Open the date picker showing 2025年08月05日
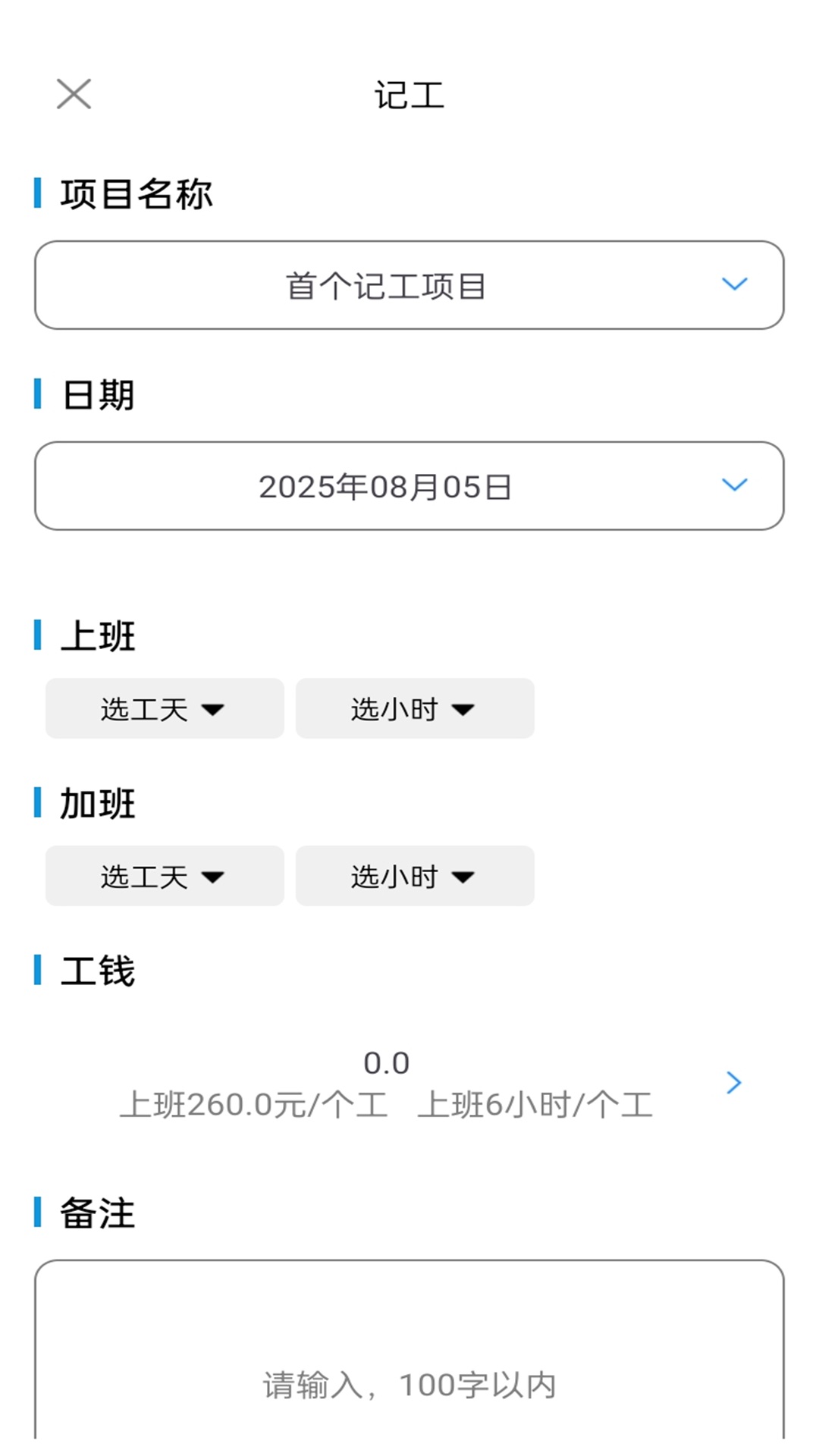The image size is (819, 1456). [409, 485]
